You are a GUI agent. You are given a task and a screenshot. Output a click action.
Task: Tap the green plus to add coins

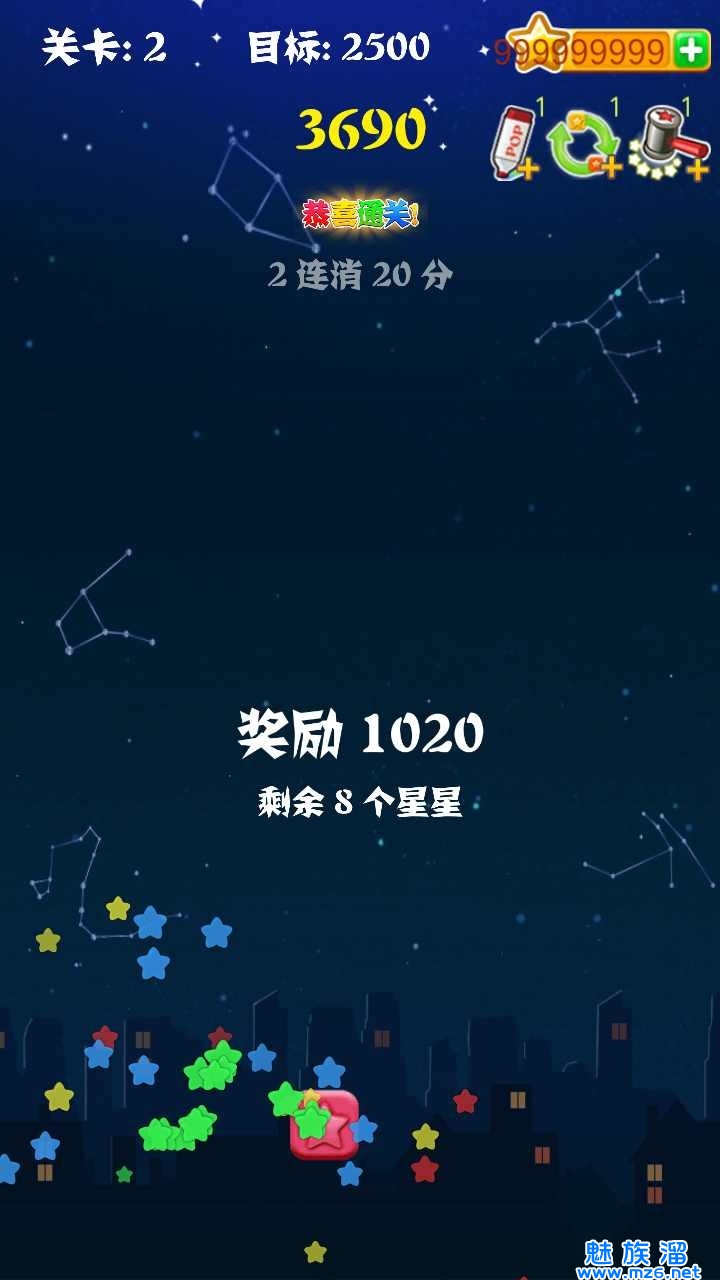tap(691, 49)
